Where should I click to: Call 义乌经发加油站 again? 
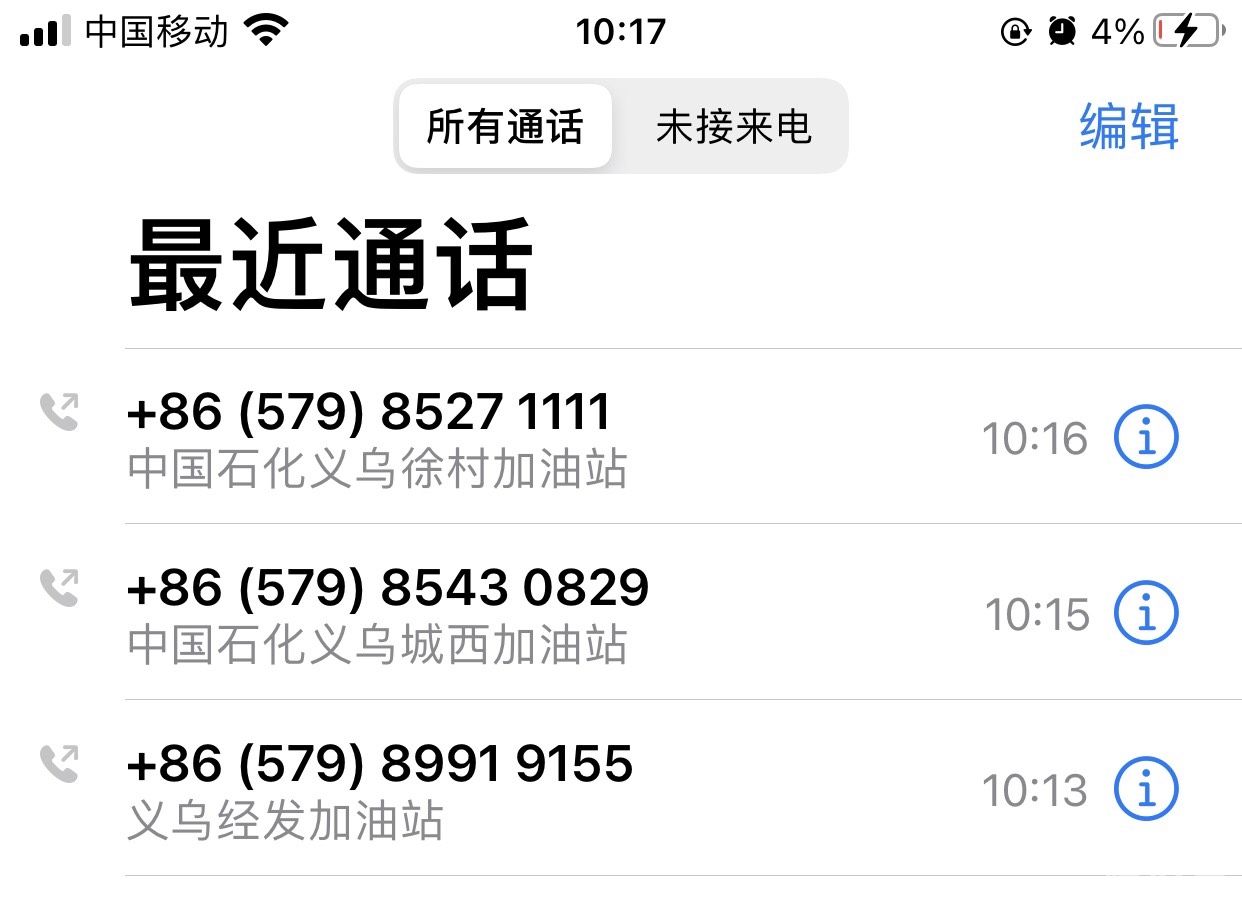click(x=380, y=789)
